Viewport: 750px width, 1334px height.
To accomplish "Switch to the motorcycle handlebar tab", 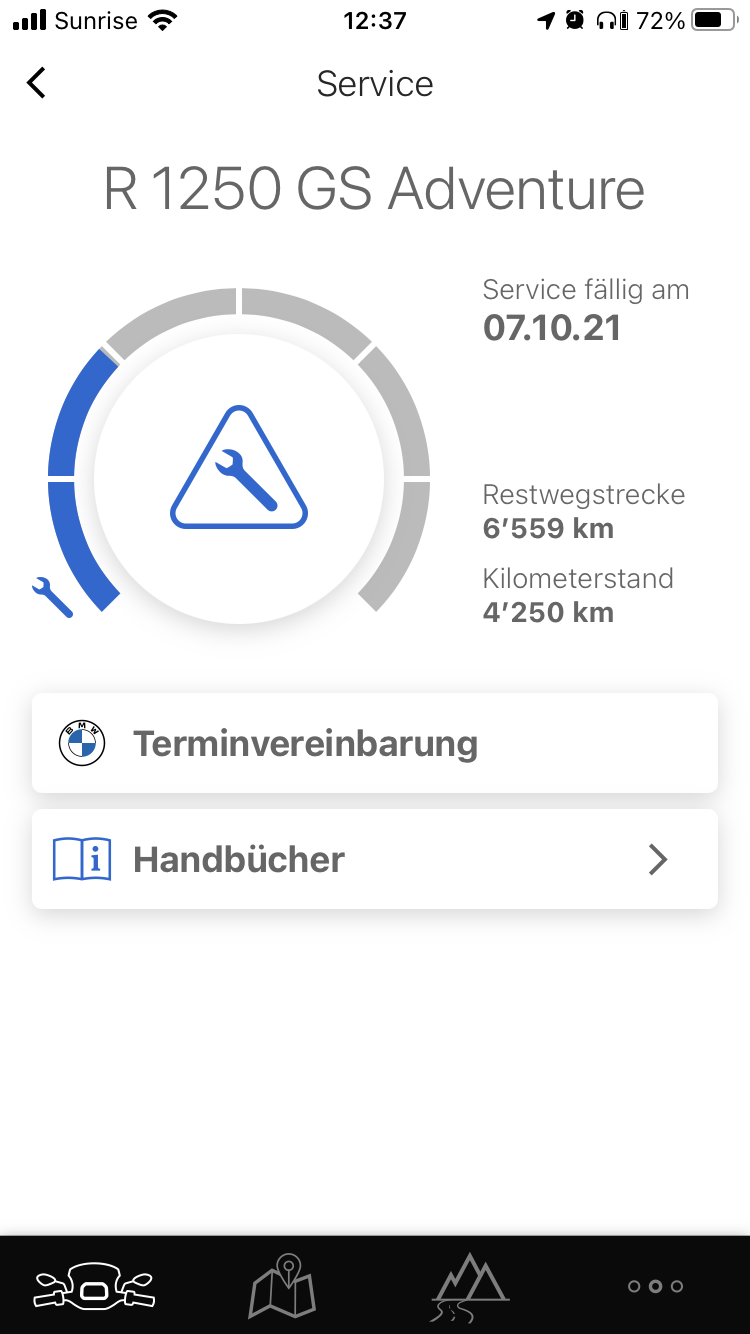I will point(94,1286).
